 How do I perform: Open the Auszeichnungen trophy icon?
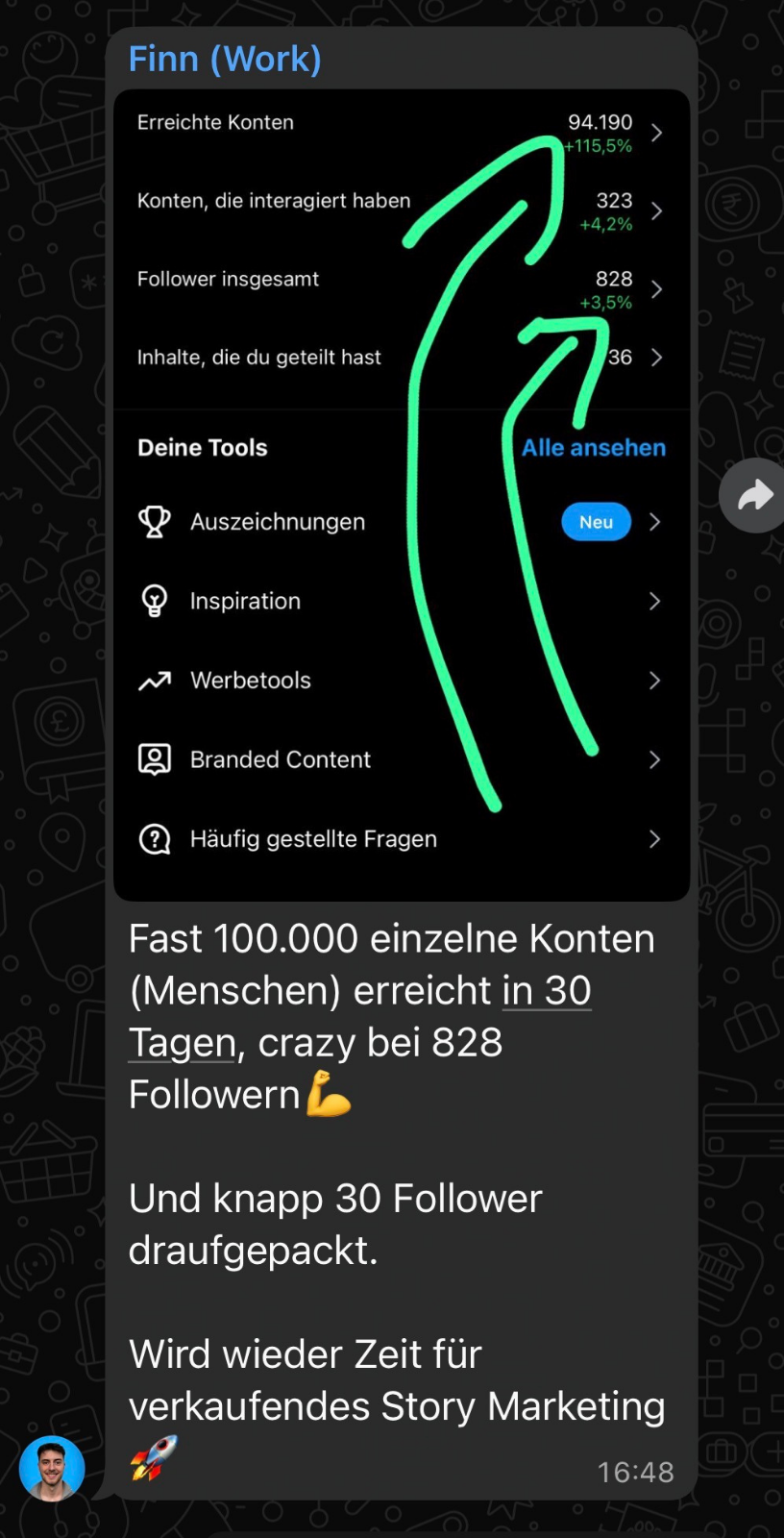point(155,521)
